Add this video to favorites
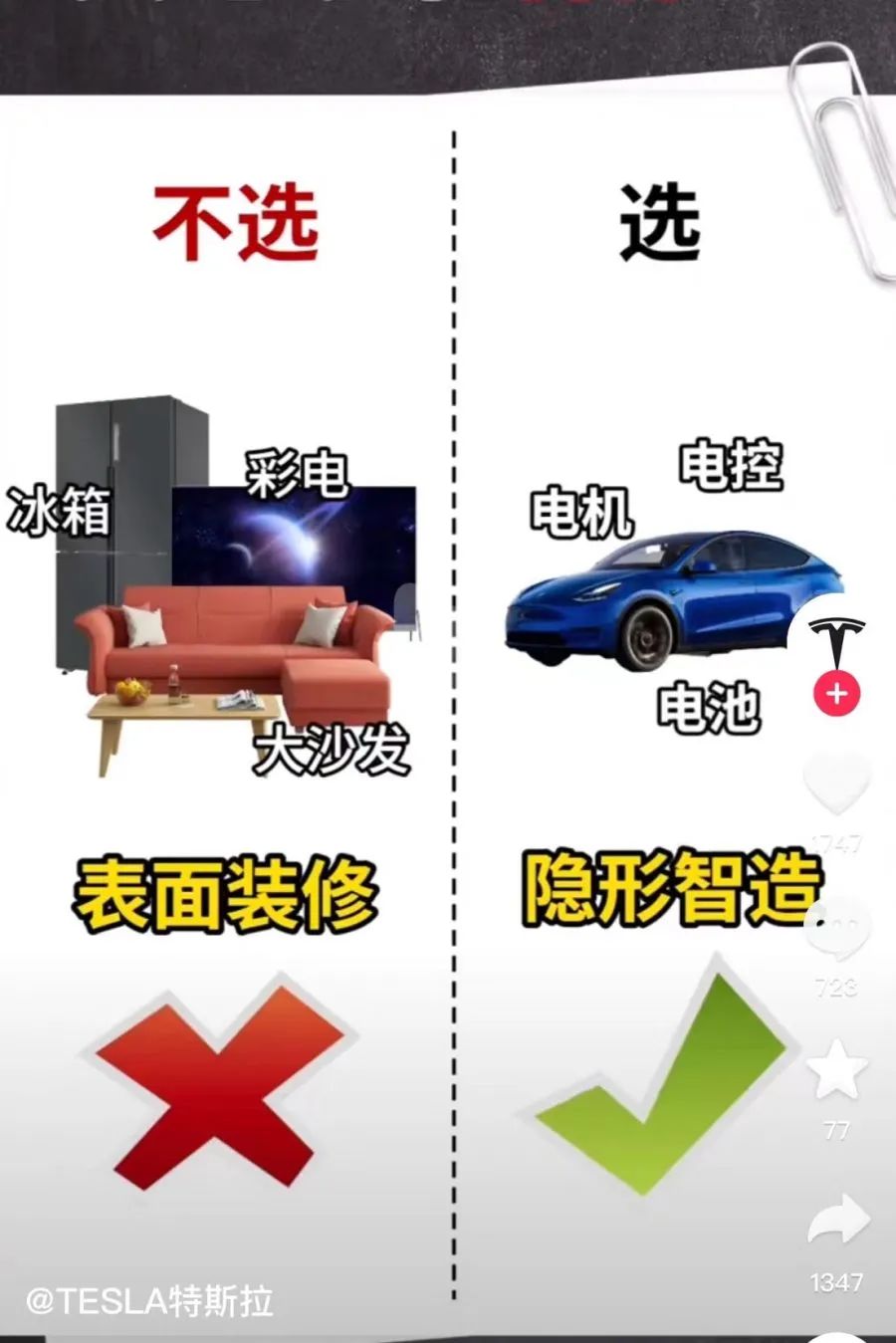The image size is (896, 1343). [836, 1070]
